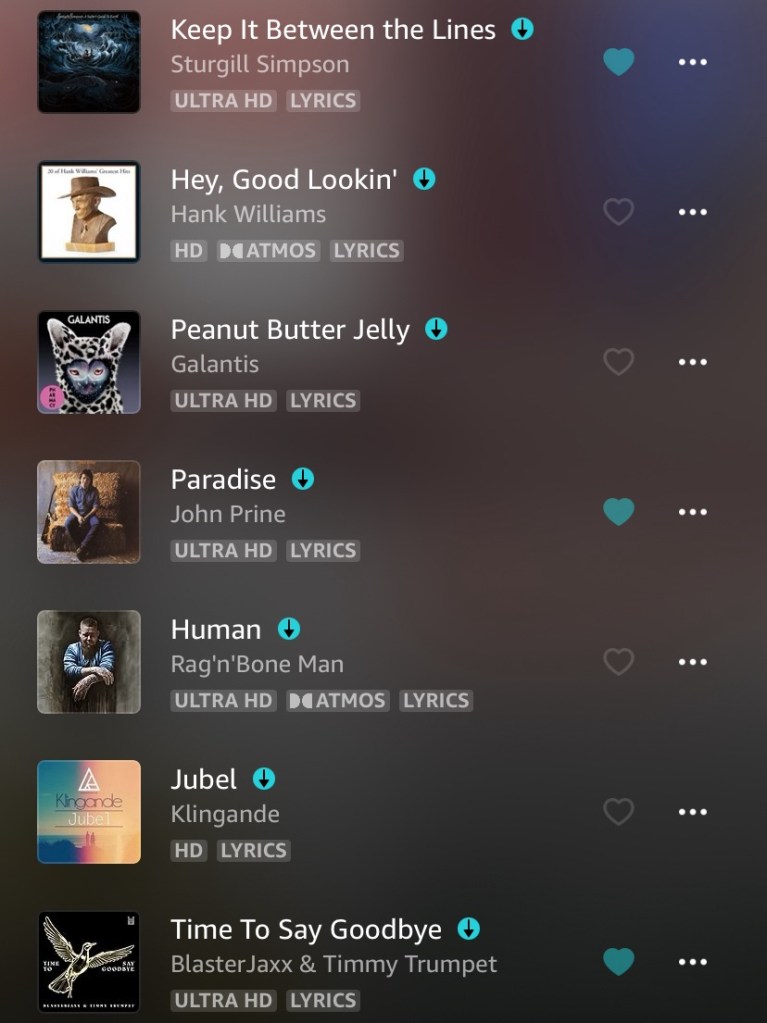
Task: Remove the like from Paradise
Action: click(619, 512)
